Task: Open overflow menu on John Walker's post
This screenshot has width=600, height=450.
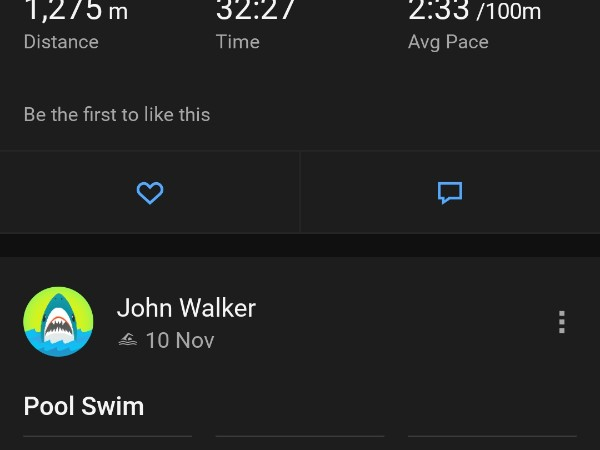Action: [x=562, y=322]
